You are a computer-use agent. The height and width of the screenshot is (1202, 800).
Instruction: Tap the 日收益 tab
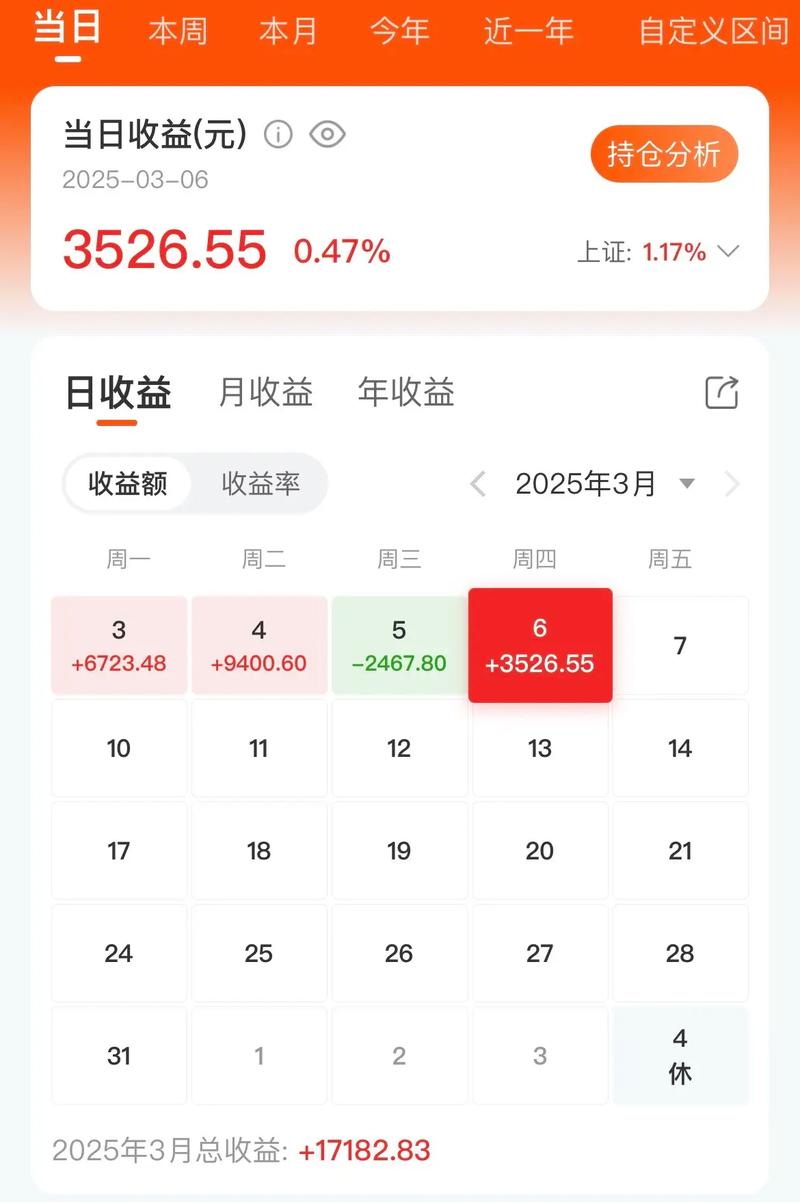pyautogui.click(x=118, y=393)
